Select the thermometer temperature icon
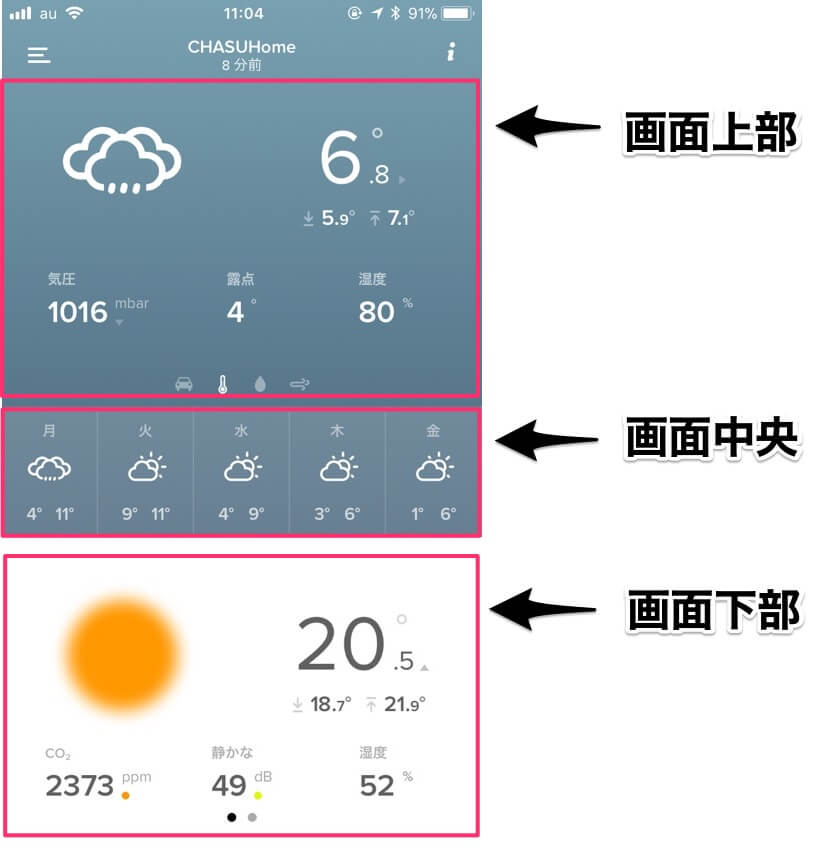 tap(223, 383)
